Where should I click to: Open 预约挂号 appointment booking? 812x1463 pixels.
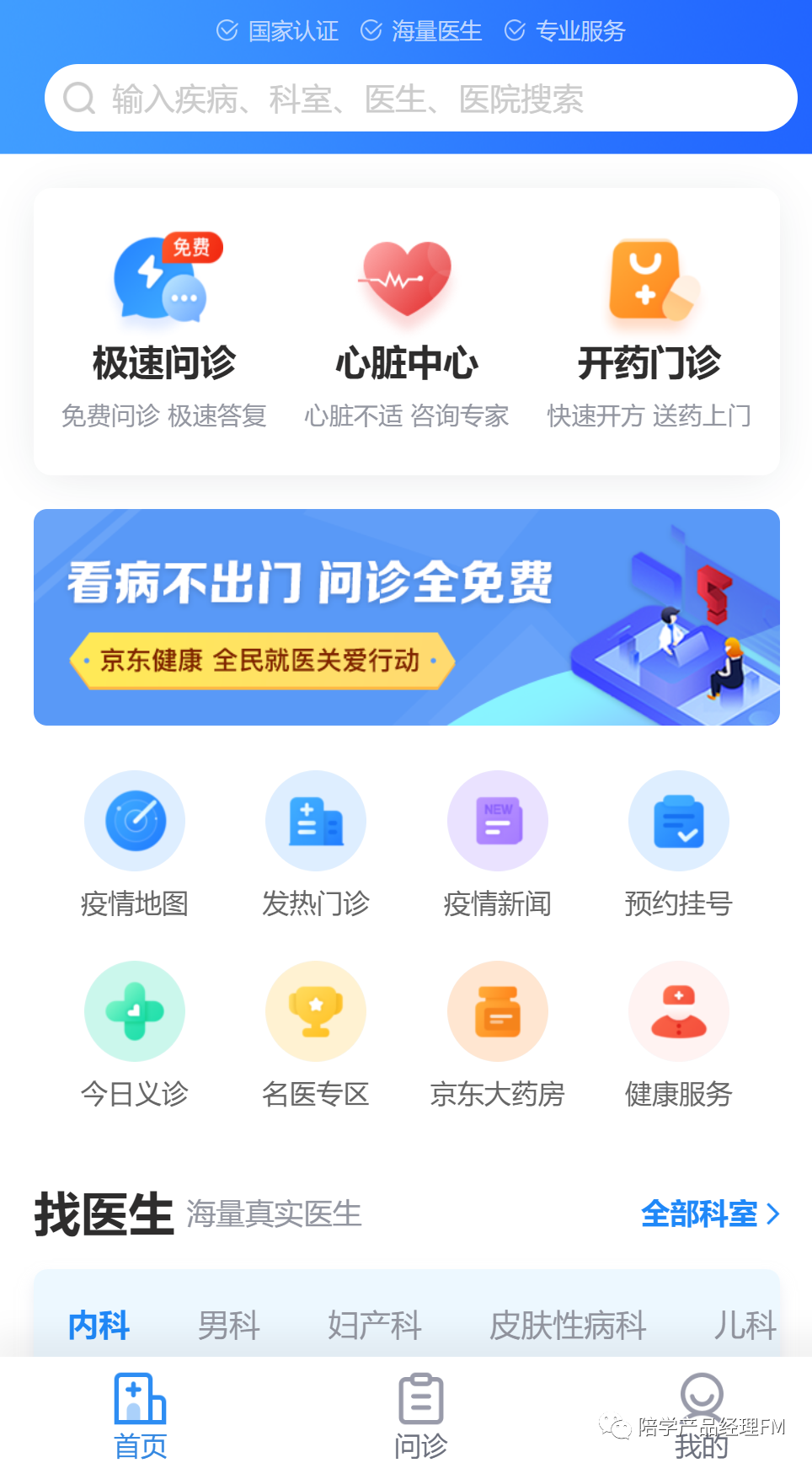678,843
